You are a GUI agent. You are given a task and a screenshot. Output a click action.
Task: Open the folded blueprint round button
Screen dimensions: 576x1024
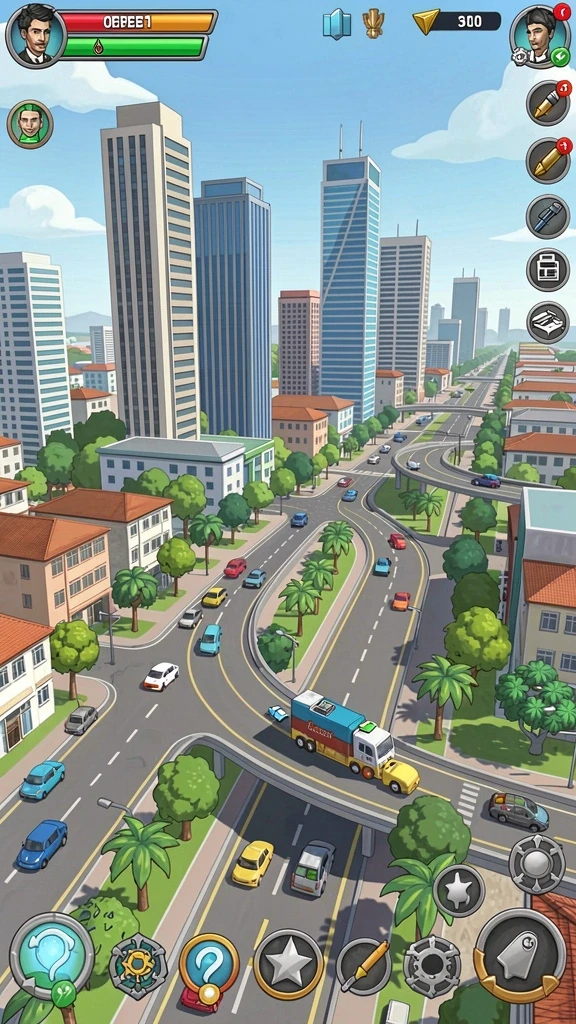click(x=548, y=323)
